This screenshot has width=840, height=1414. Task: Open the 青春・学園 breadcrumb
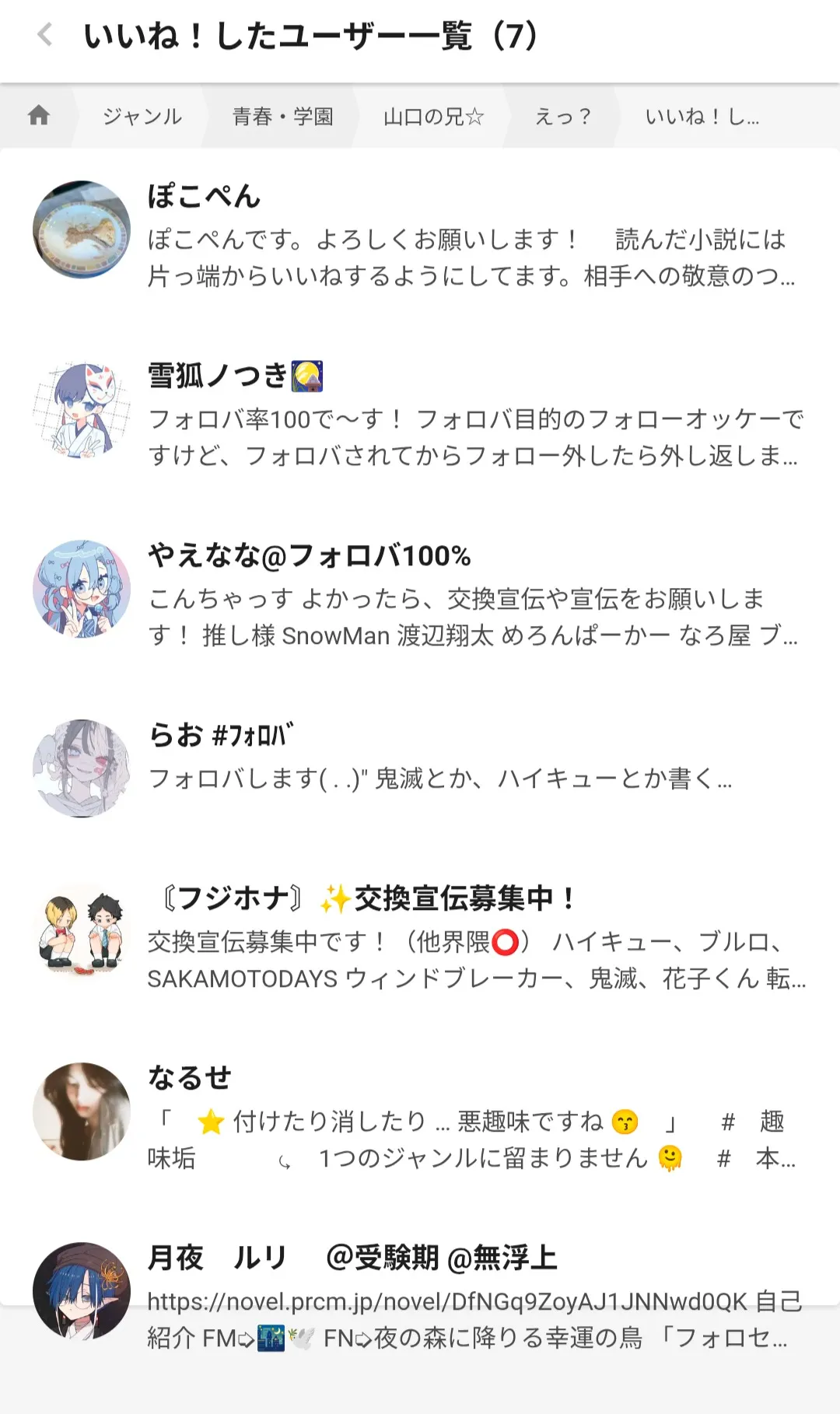click(x=283, y=117)
